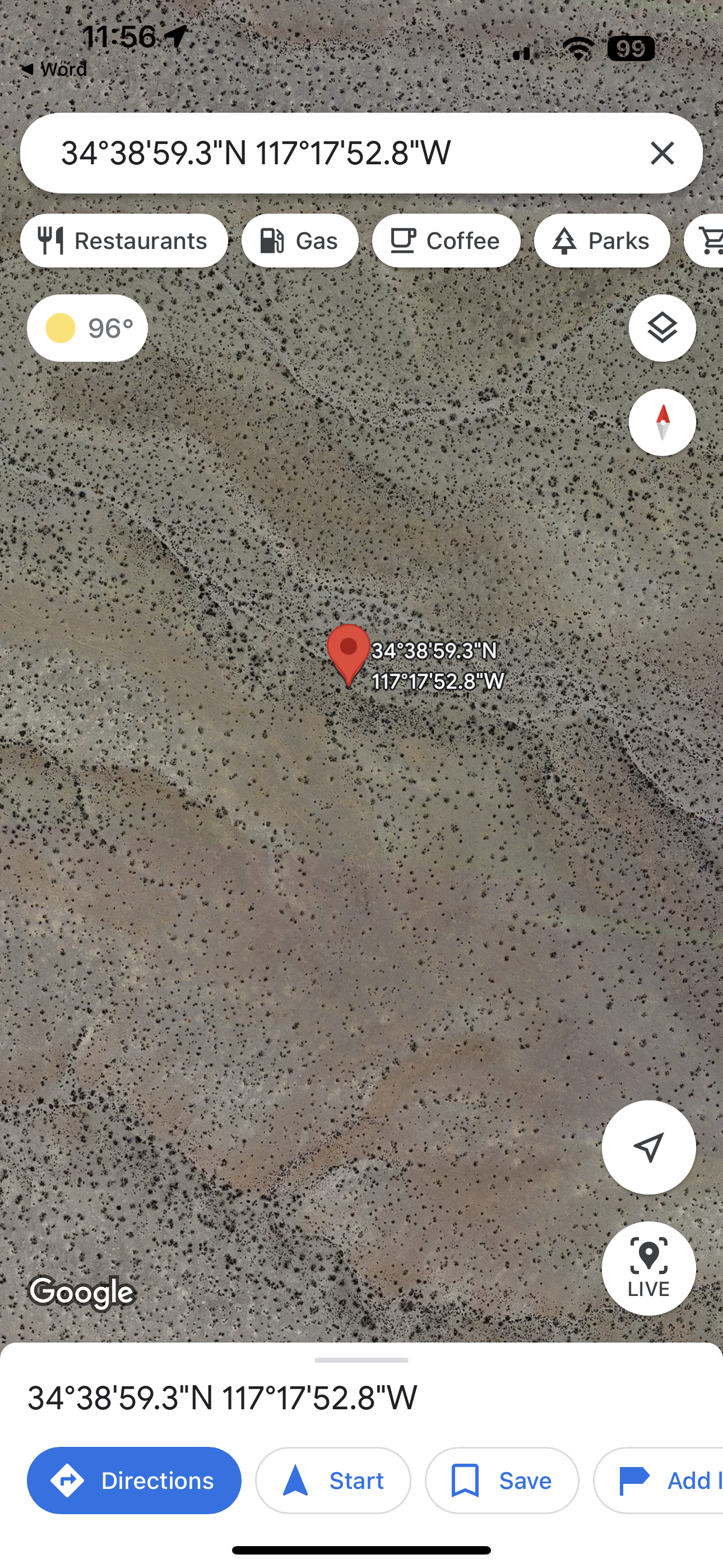Viewport: 723px width, 1568px height.
Task: Return to Word app
Action: (x=54, y=70)
